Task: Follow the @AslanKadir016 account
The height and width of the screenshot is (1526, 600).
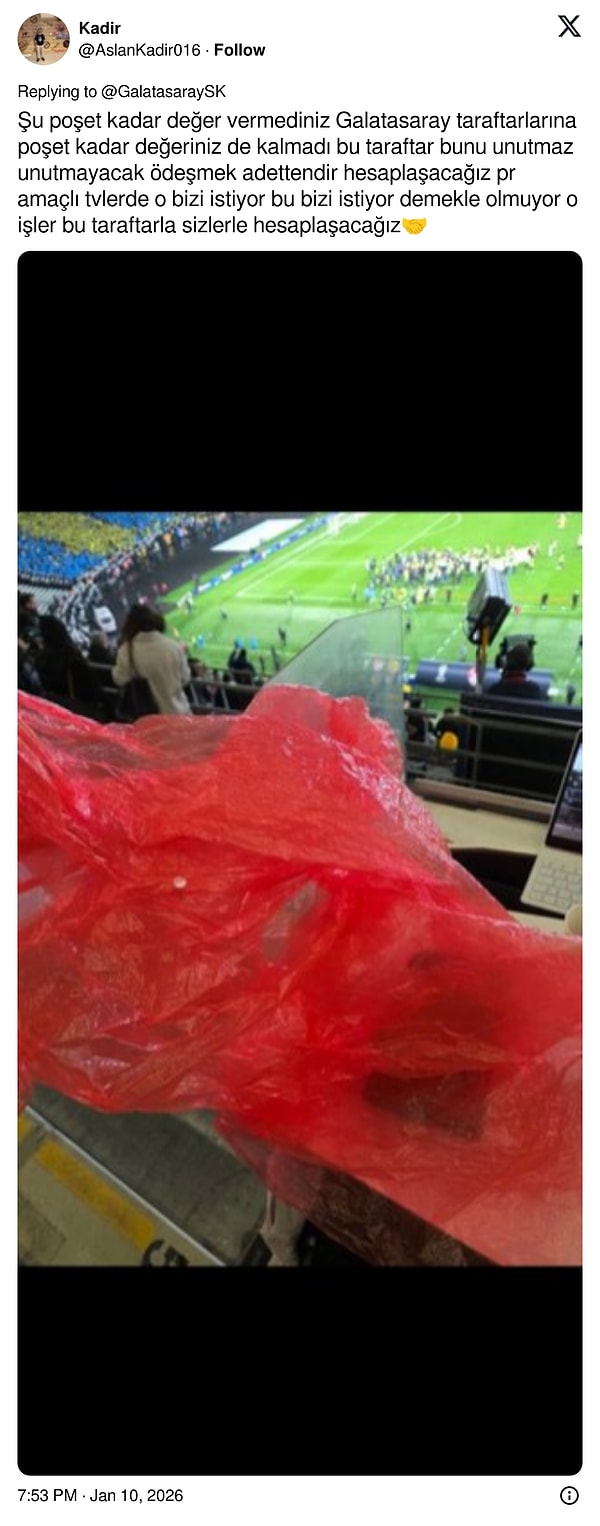Action: coord(239,50)
